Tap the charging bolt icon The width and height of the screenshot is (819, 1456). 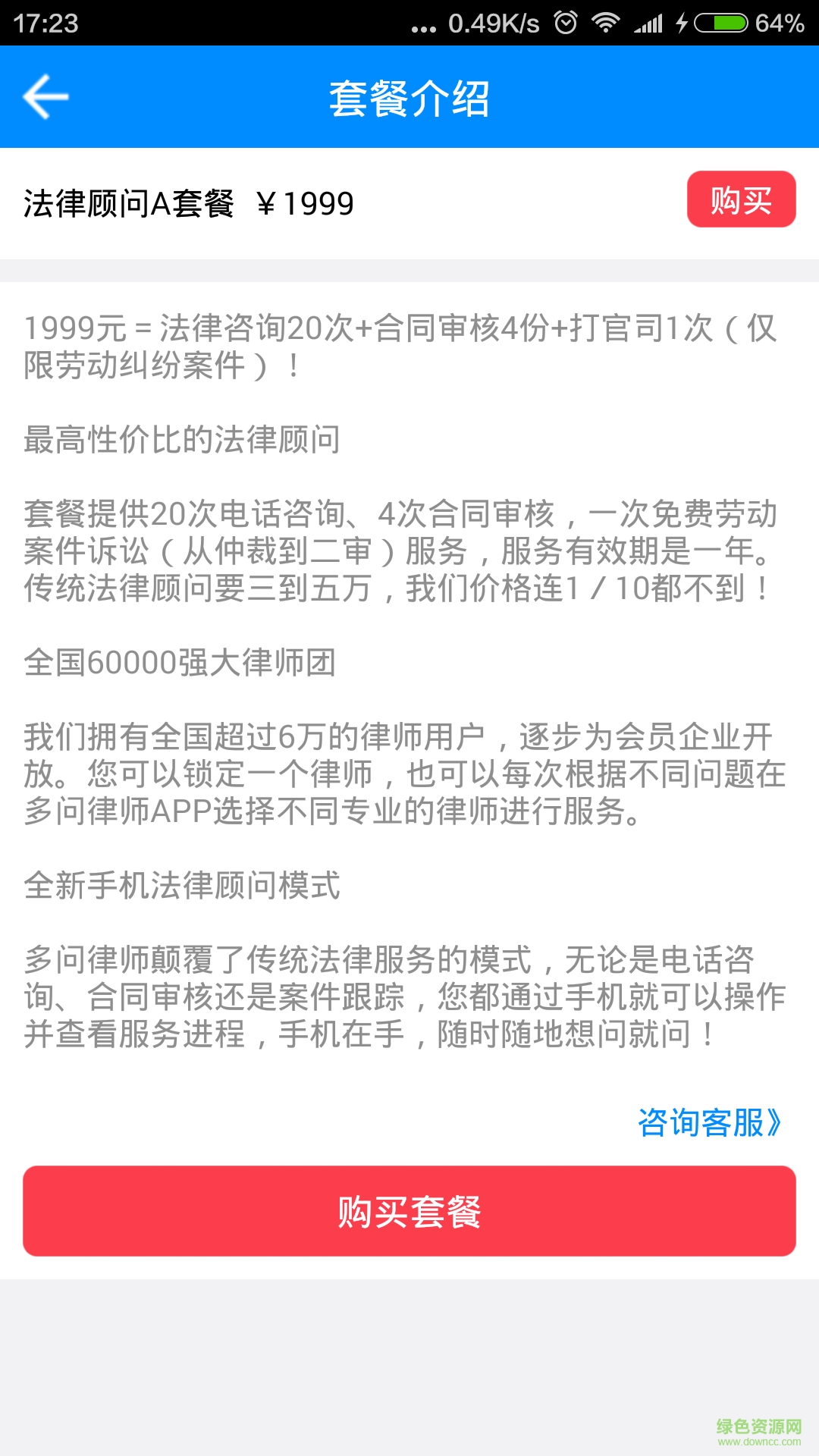[x=681, y=22]
